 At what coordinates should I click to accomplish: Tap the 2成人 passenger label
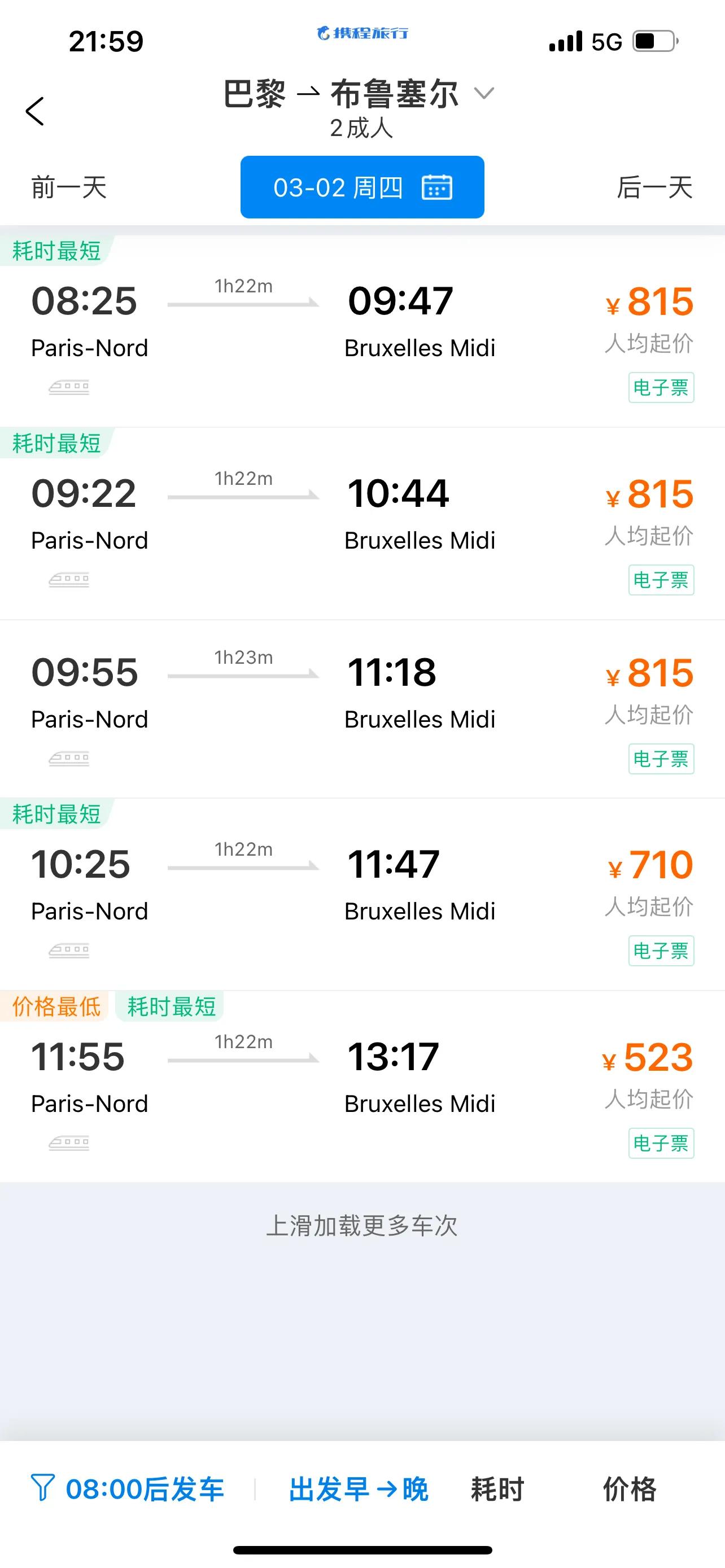[361, 129]
